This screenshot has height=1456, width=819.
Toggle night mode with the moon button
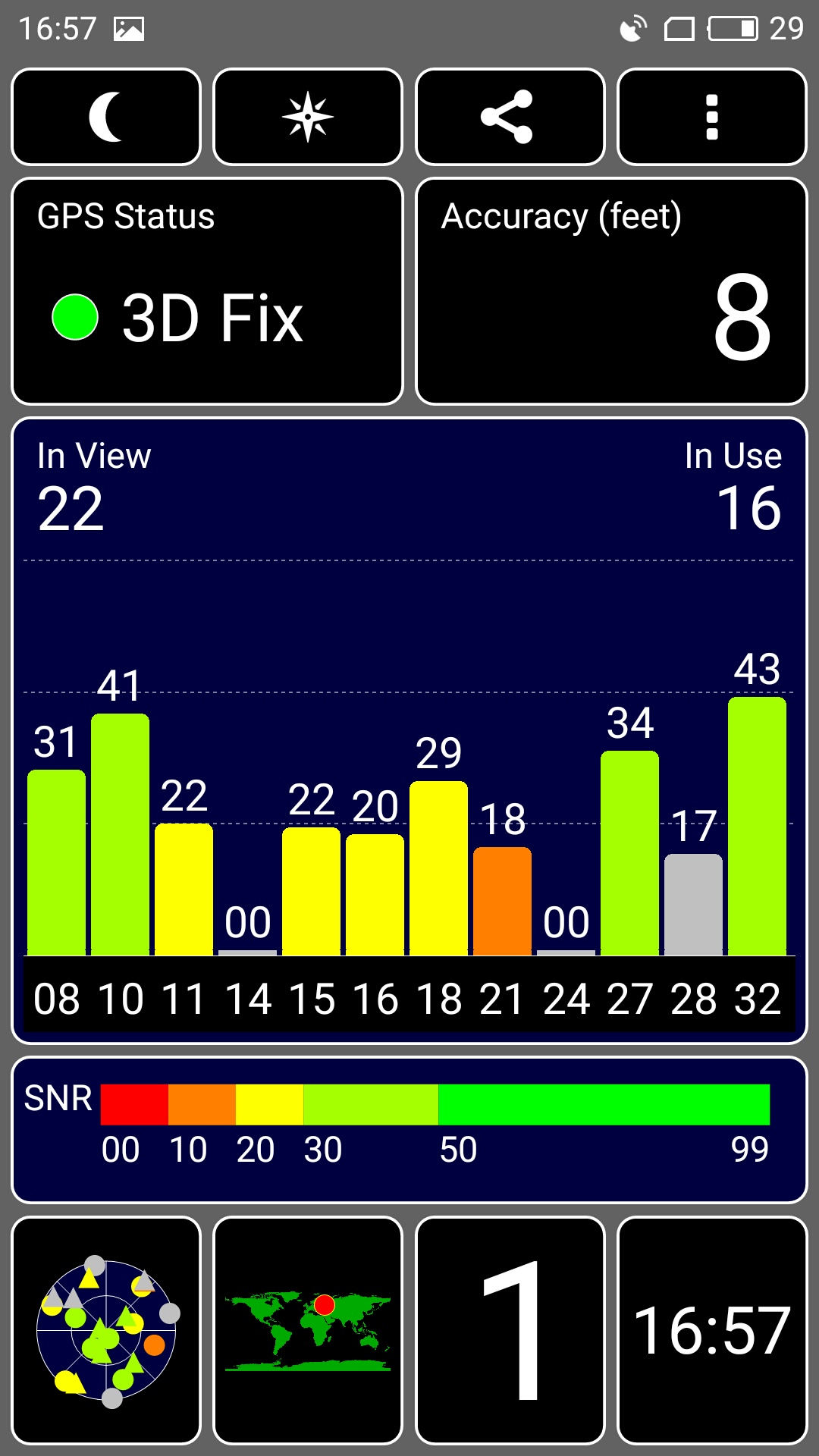106,117
